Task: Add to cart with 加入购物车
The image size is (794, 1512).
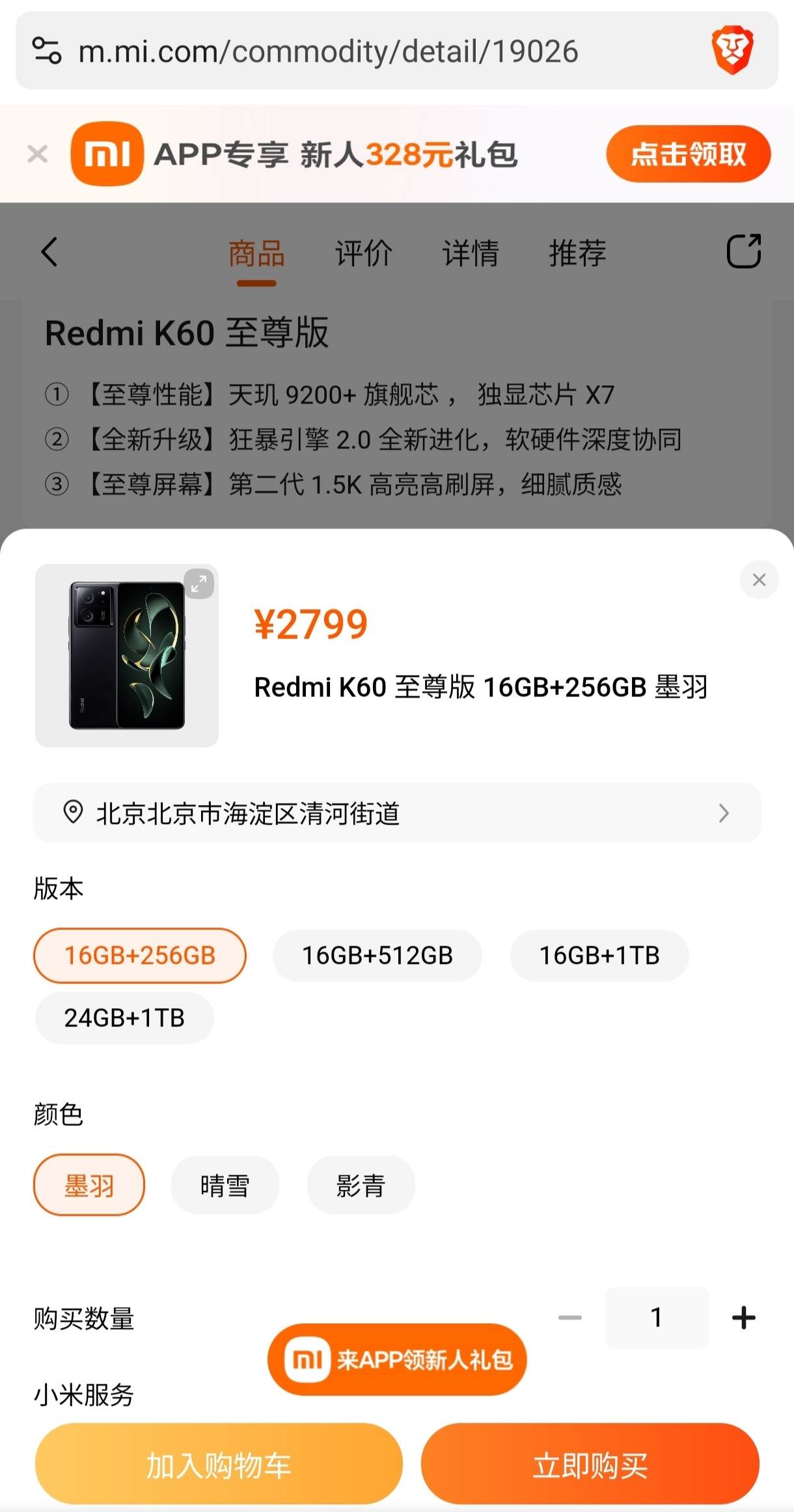Action: tap(219, 1465)
